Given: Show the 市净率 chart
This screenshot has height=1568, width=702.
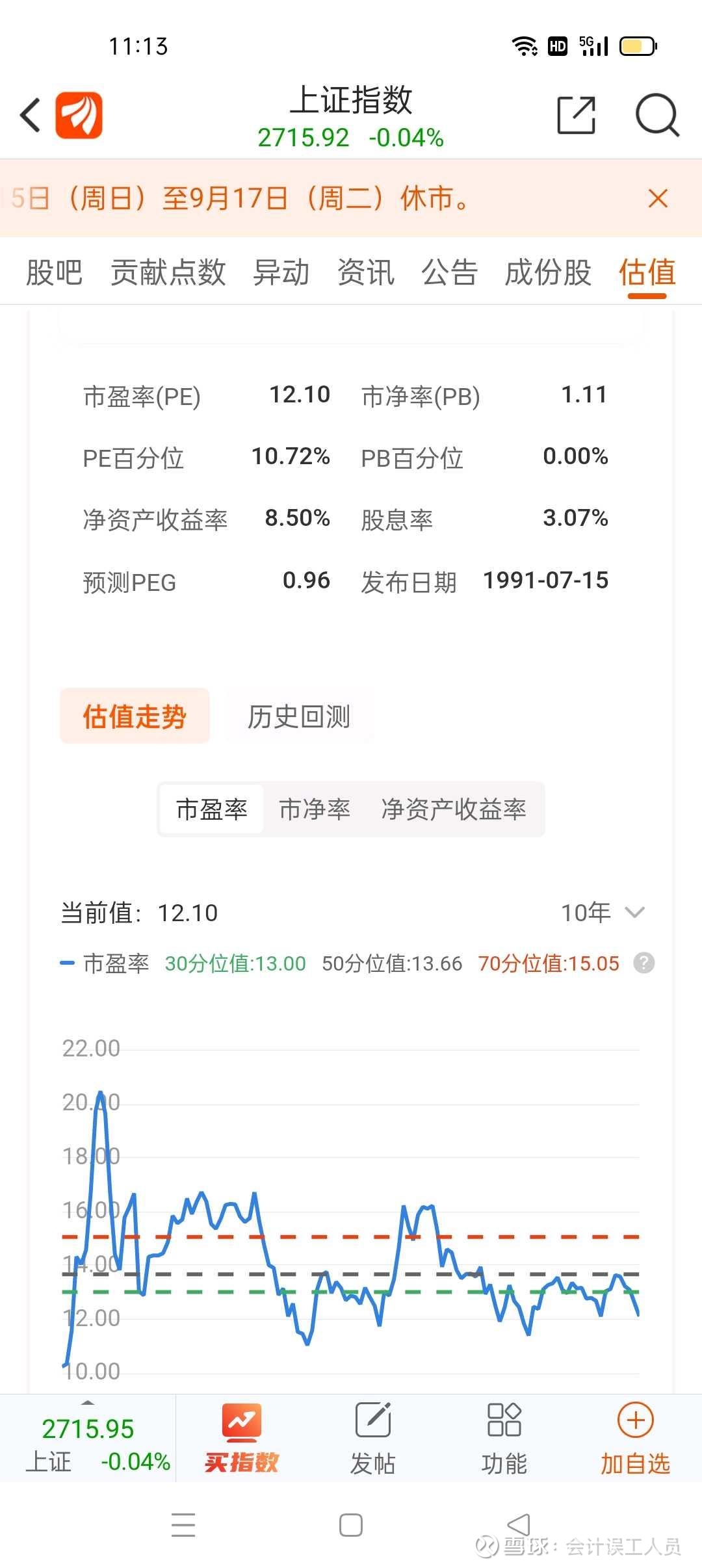Looking at the screenshot, I should coord(315,809).
